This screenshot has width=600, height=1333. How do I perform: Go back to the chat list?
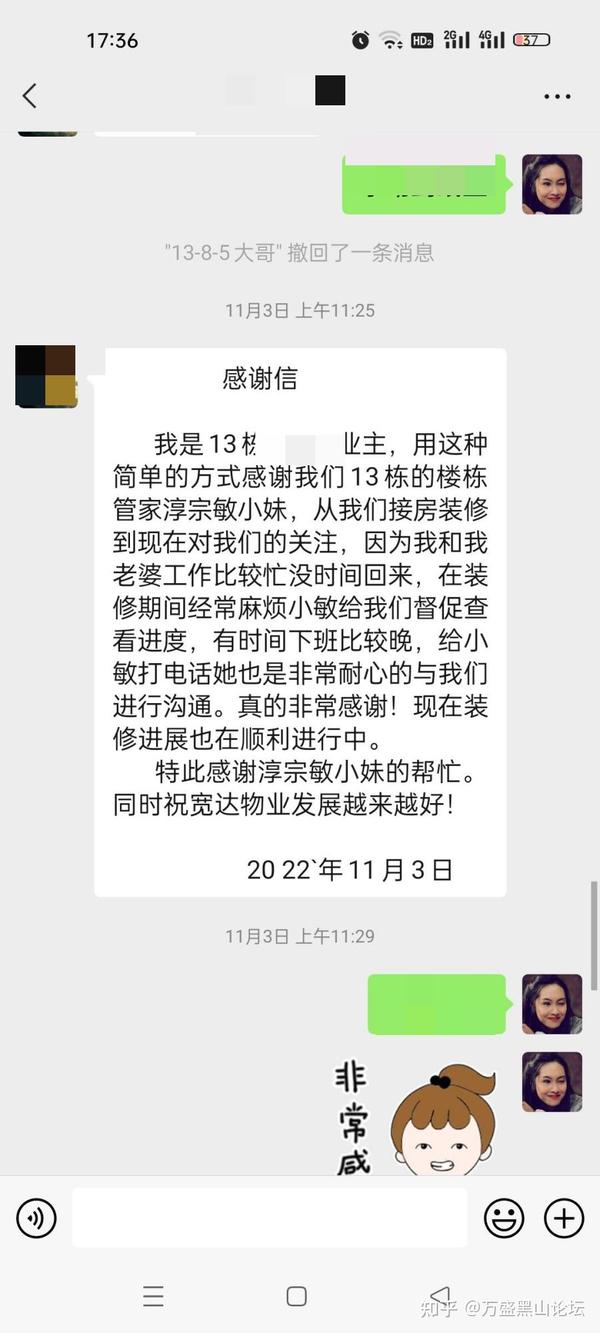[29, 96]
